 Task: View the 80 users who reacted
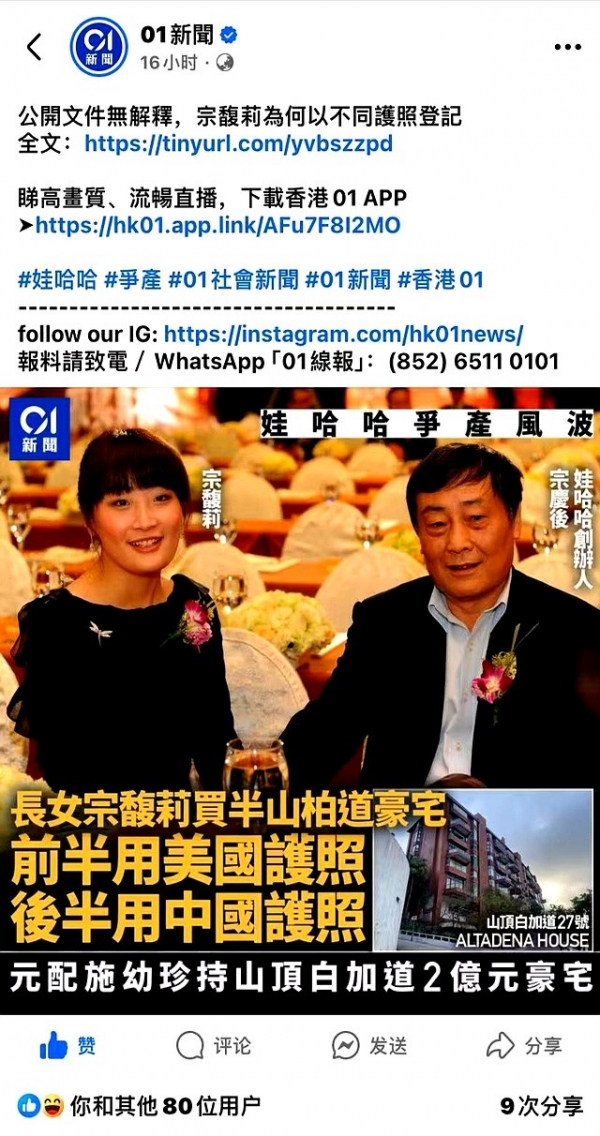click(x=140, y=1105)
